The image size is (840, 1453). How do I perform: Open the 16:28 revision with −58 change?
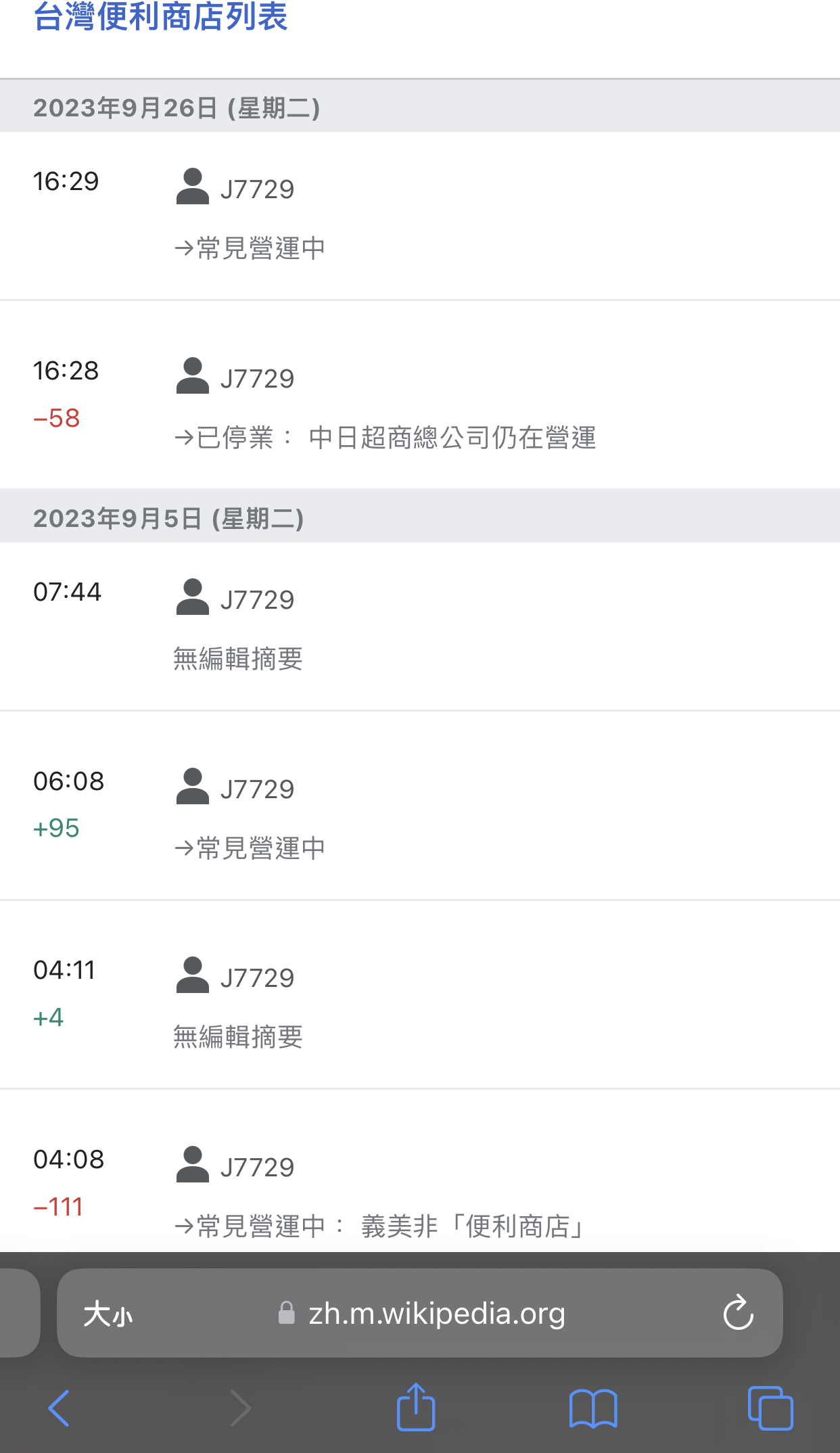click(420, 394)
